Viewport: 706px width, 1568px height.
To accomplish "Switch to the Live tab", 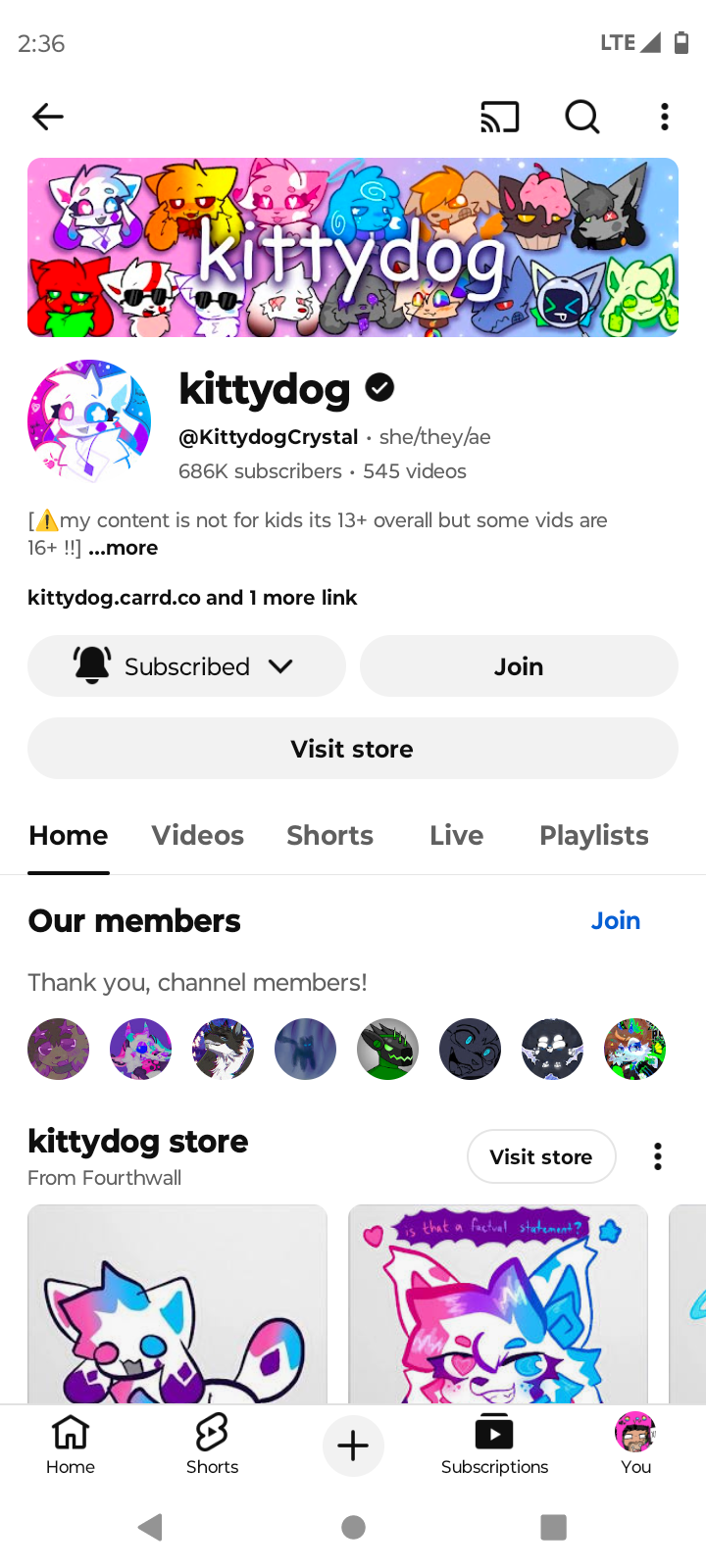I will (x=456, y=835).
